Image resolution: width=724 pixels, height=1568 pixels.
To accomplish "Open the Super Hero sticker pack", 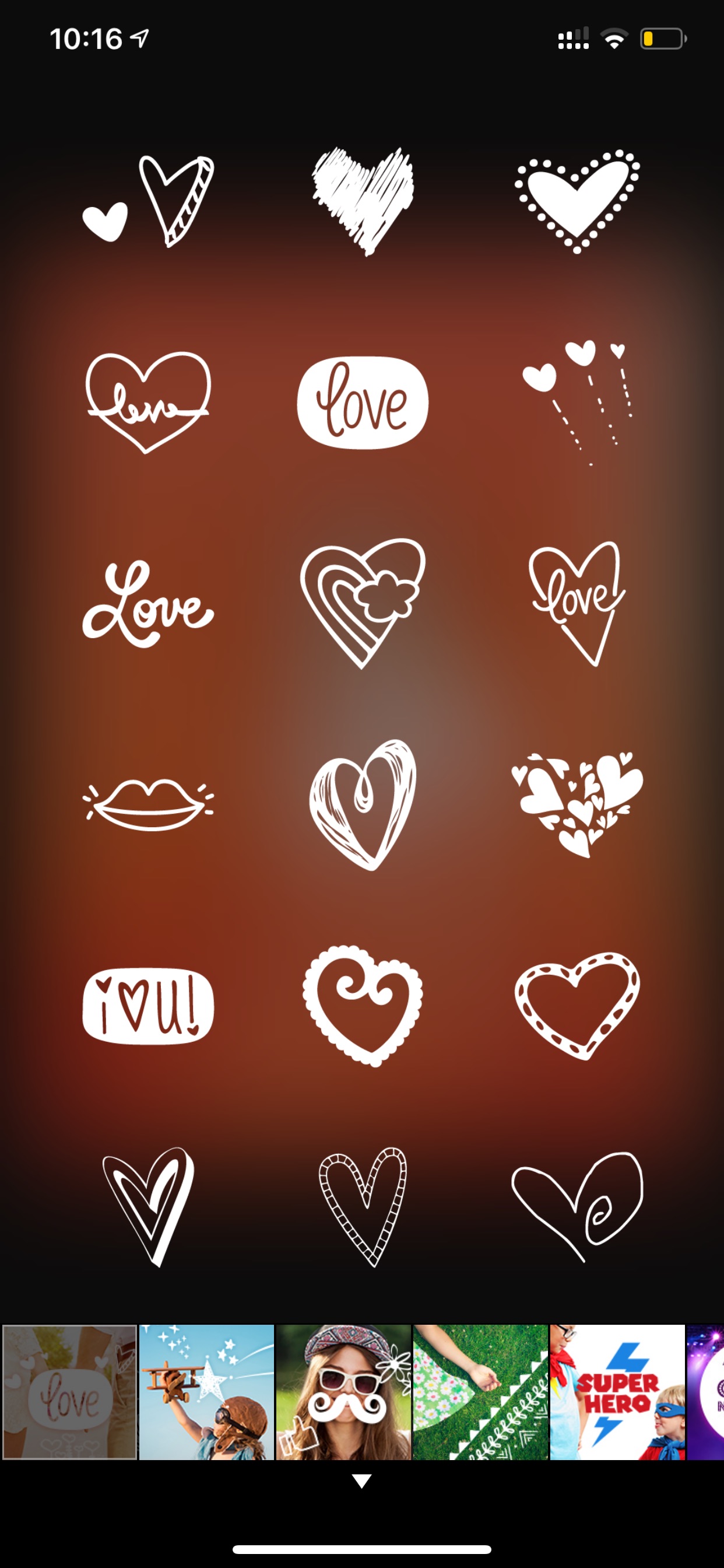I will (617, 1392).
